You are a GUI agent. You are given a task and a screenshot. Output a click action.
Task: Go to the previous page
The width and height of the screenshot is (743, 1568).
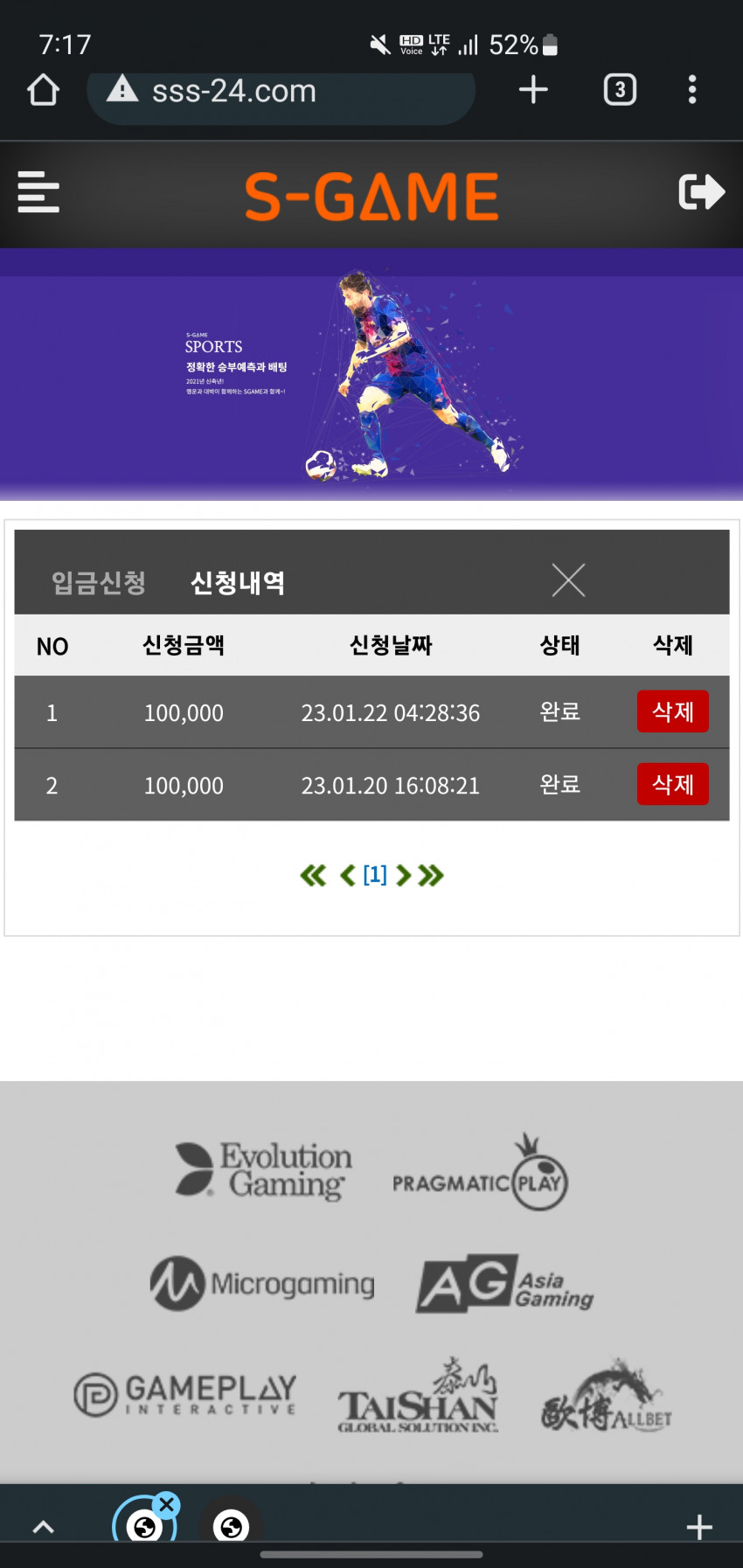(347, 875)
